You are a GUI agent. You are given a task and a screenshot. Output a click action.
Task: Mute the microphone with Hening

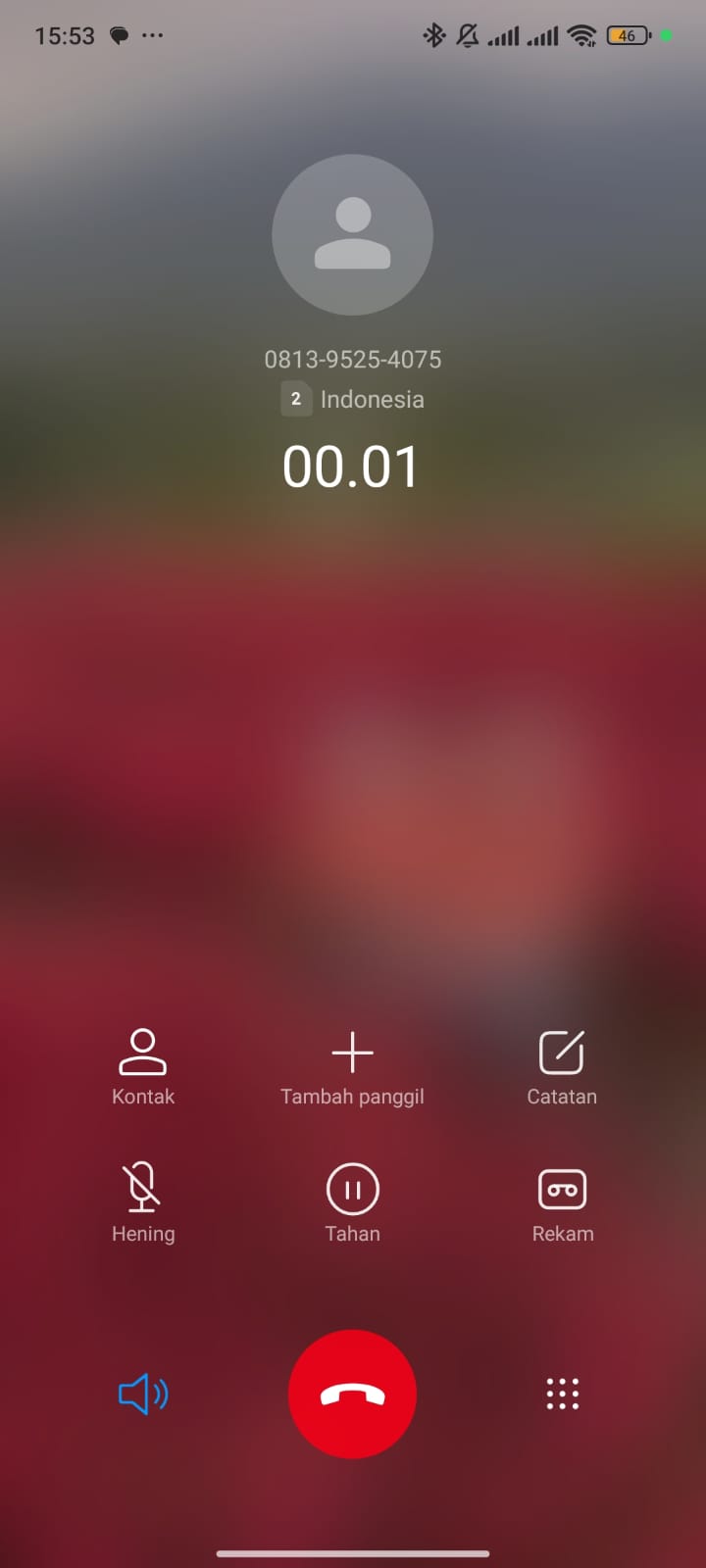(143, 1201)
